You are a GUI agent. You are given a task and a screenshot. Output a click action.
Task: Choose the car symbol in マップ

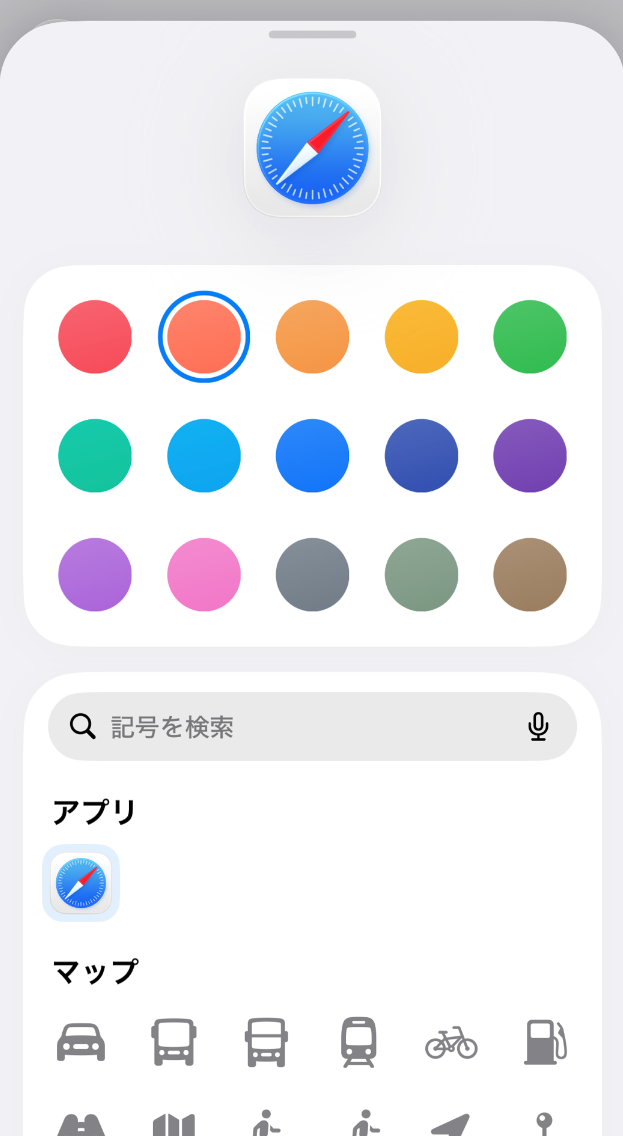point(81,1043)
